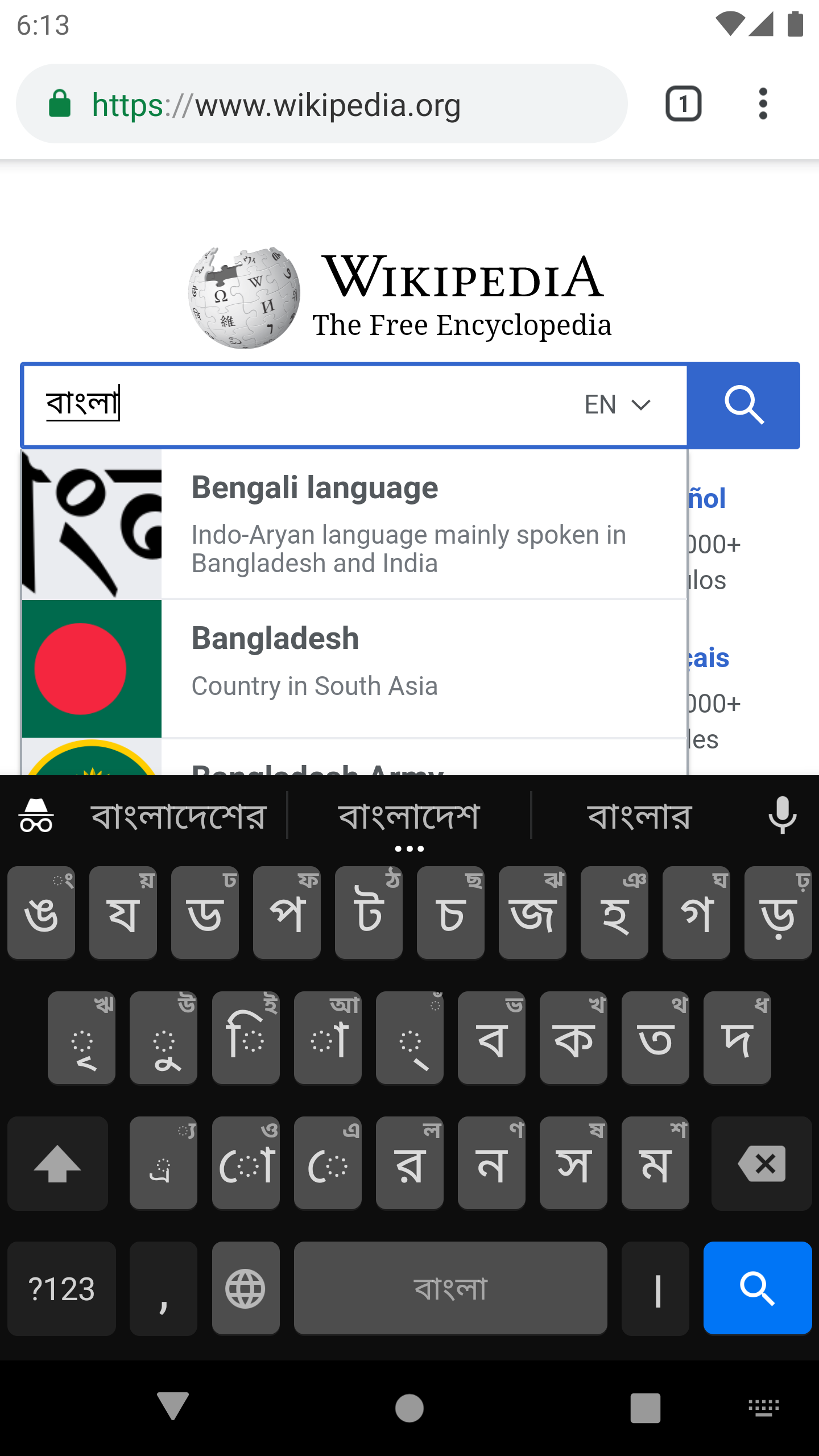Go back using the navigation bar
Image resolution: width=819 pixels, height=1456 pixels.
(x=173, y=1407)
